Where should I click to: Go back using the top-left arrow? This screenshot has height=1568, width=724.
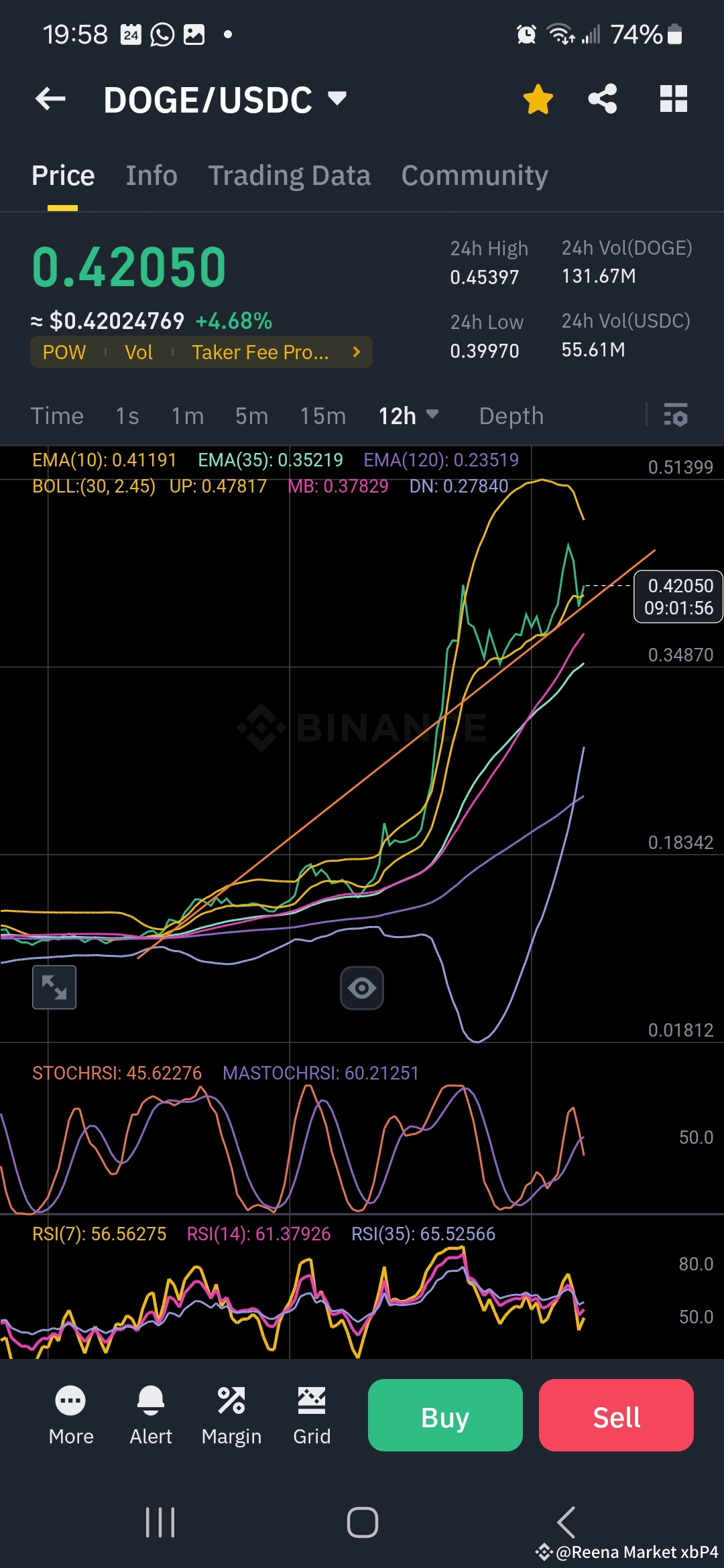pyautogui.click(x=49, y=99)
